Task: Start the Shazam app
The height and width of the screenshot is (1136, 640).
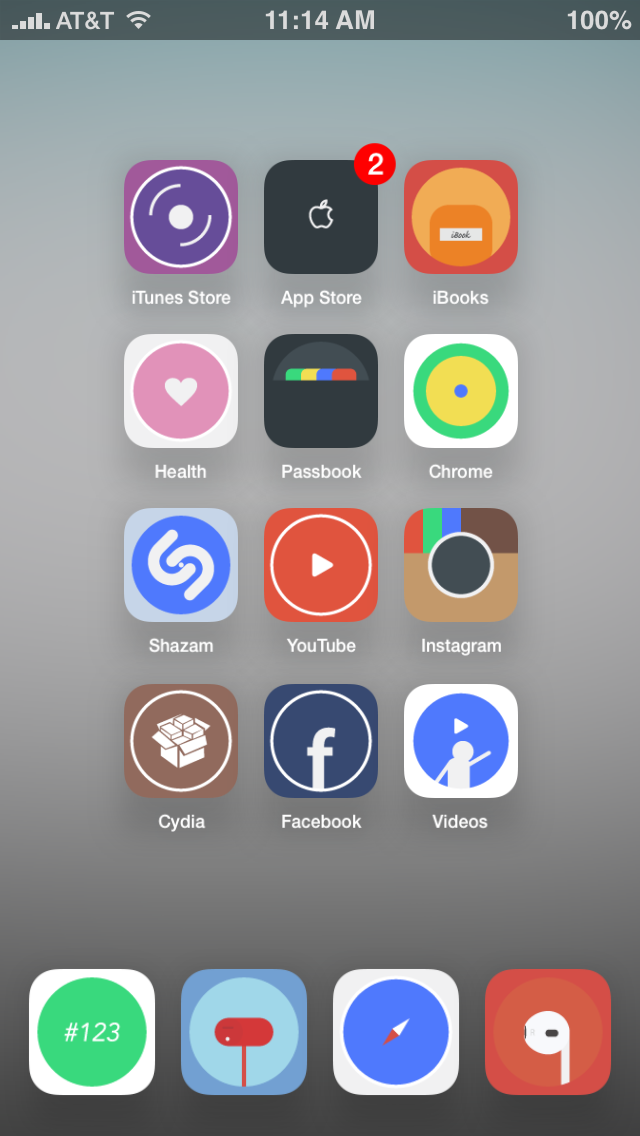Action: point(181,565)
